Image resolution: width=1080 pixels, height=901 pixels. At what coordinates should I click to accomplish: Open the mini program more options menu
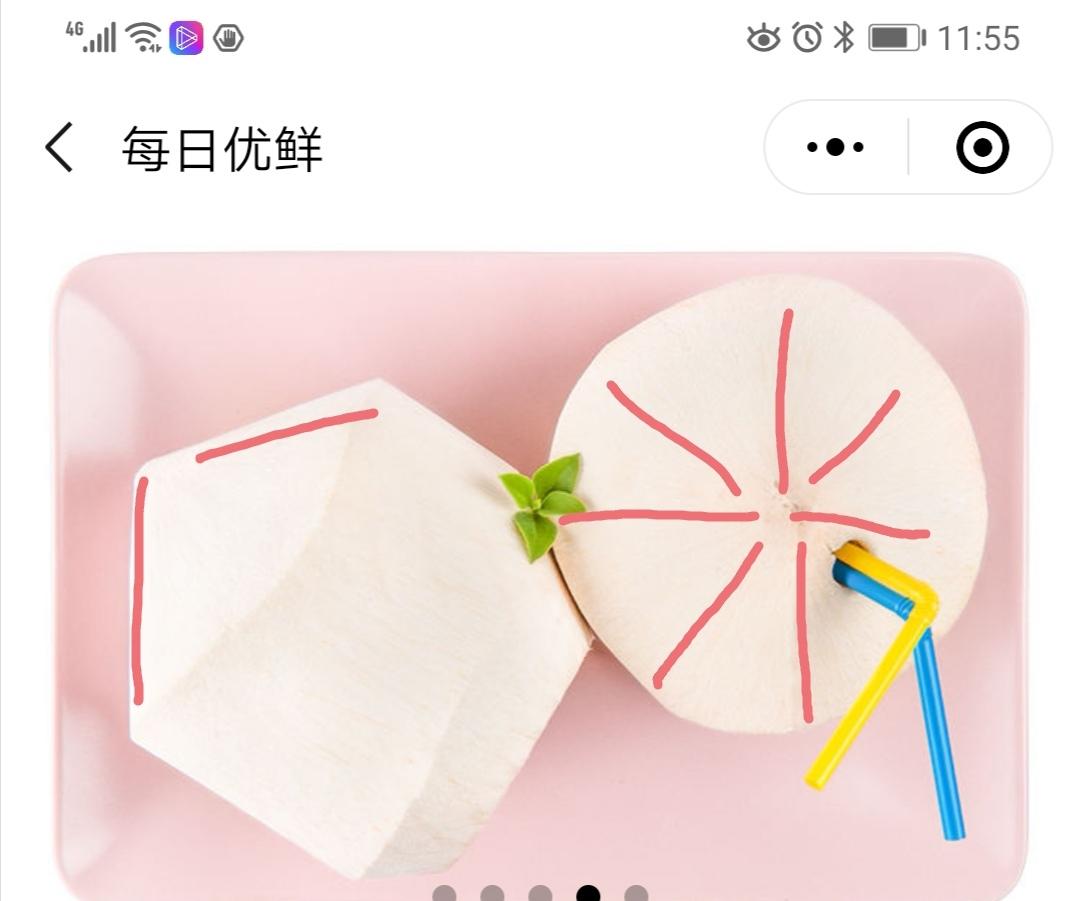click(835, 147)
